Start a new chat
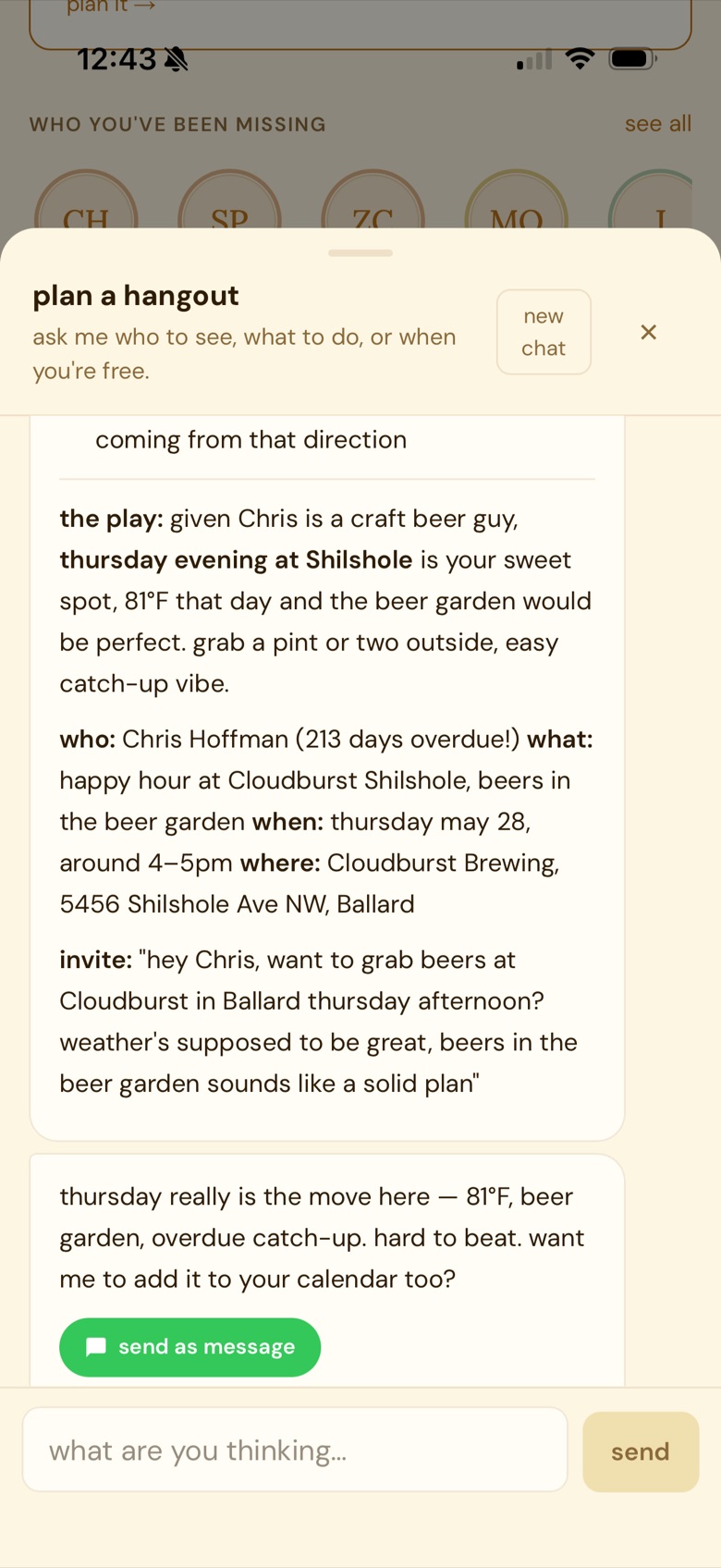This screenshot has height=1568, width=721. pos(544,332)
